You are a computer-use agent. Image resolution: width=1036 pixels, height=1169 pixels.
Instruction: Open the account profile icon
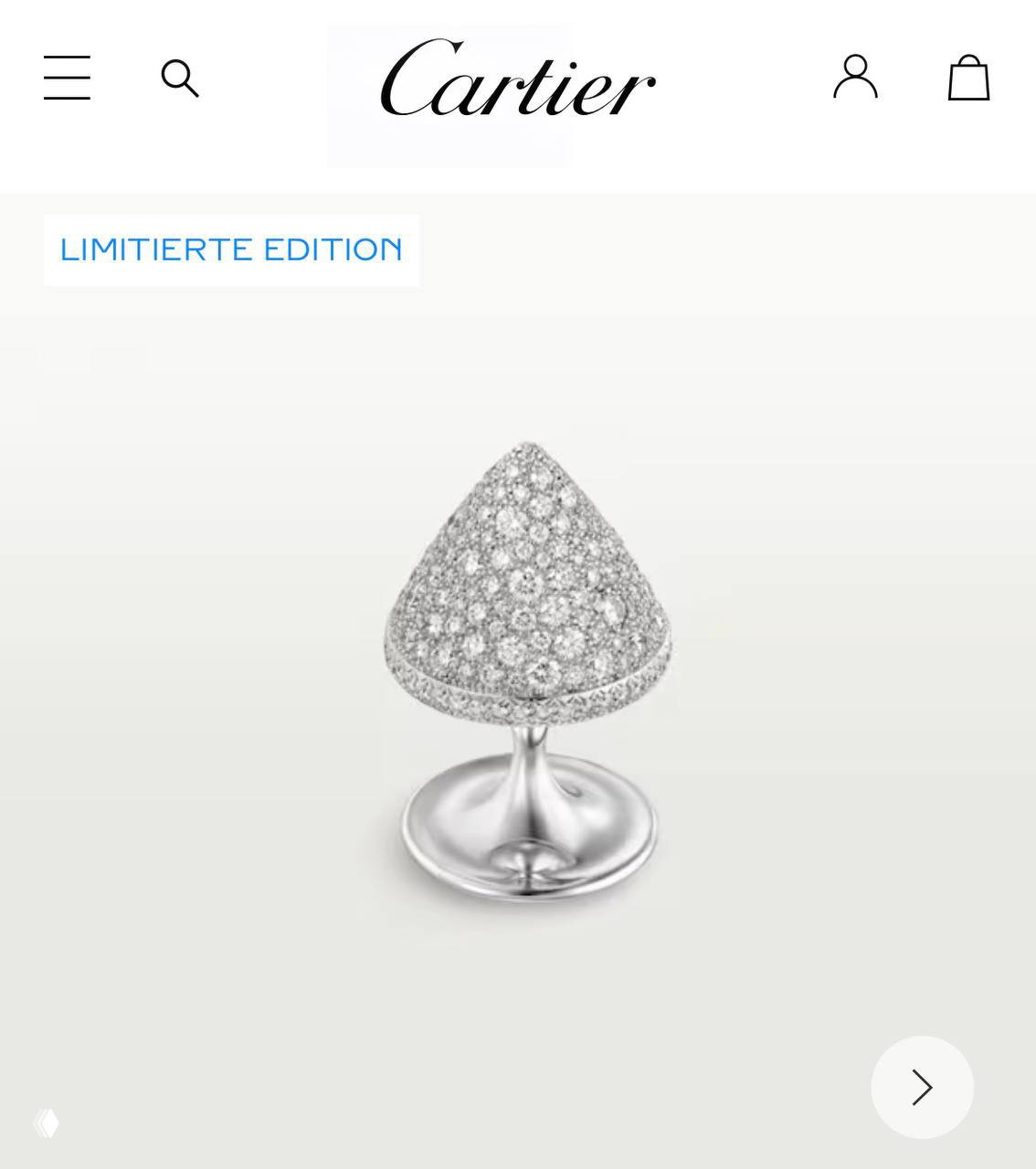point(853,79)
